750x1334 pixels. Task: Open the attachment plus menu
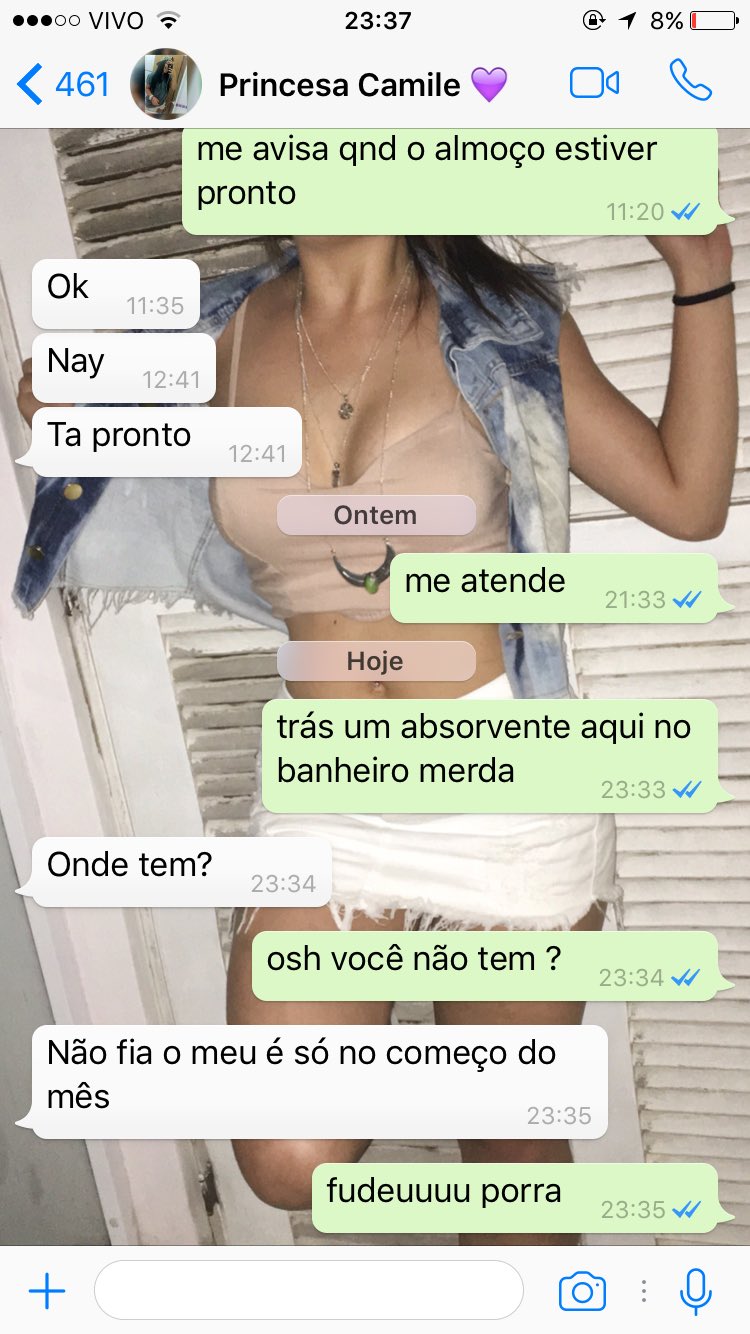(x=47, y=1291)
